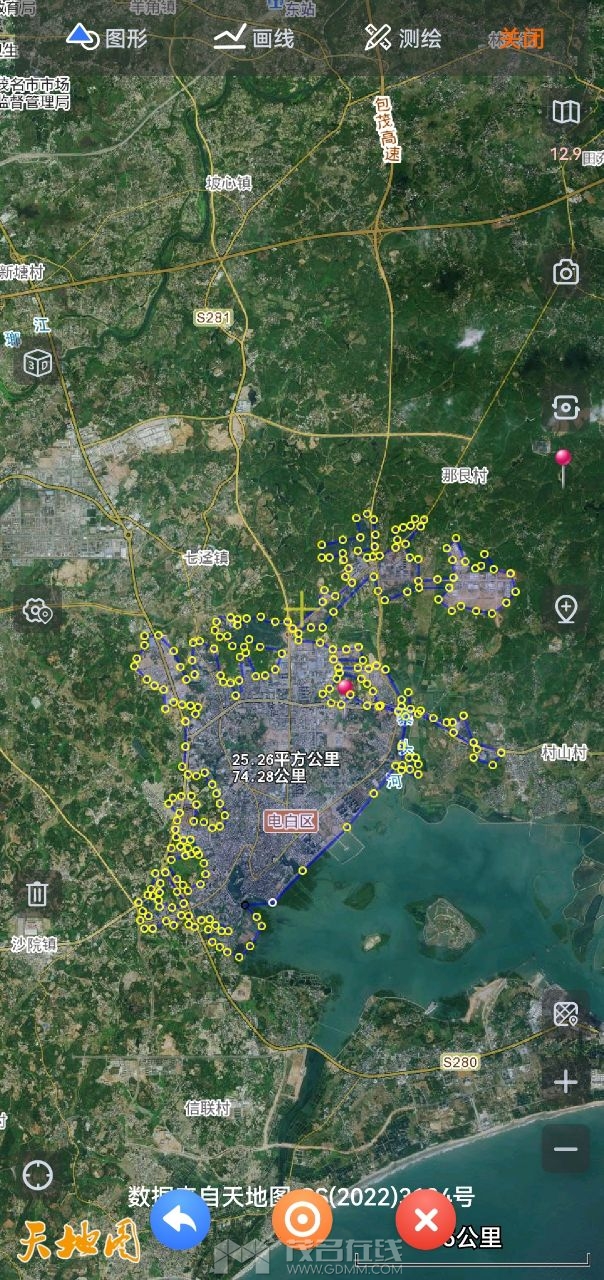Viewport: 604px width, 1280px height.
Task: Switch to 3D map view
Action: 38,362
